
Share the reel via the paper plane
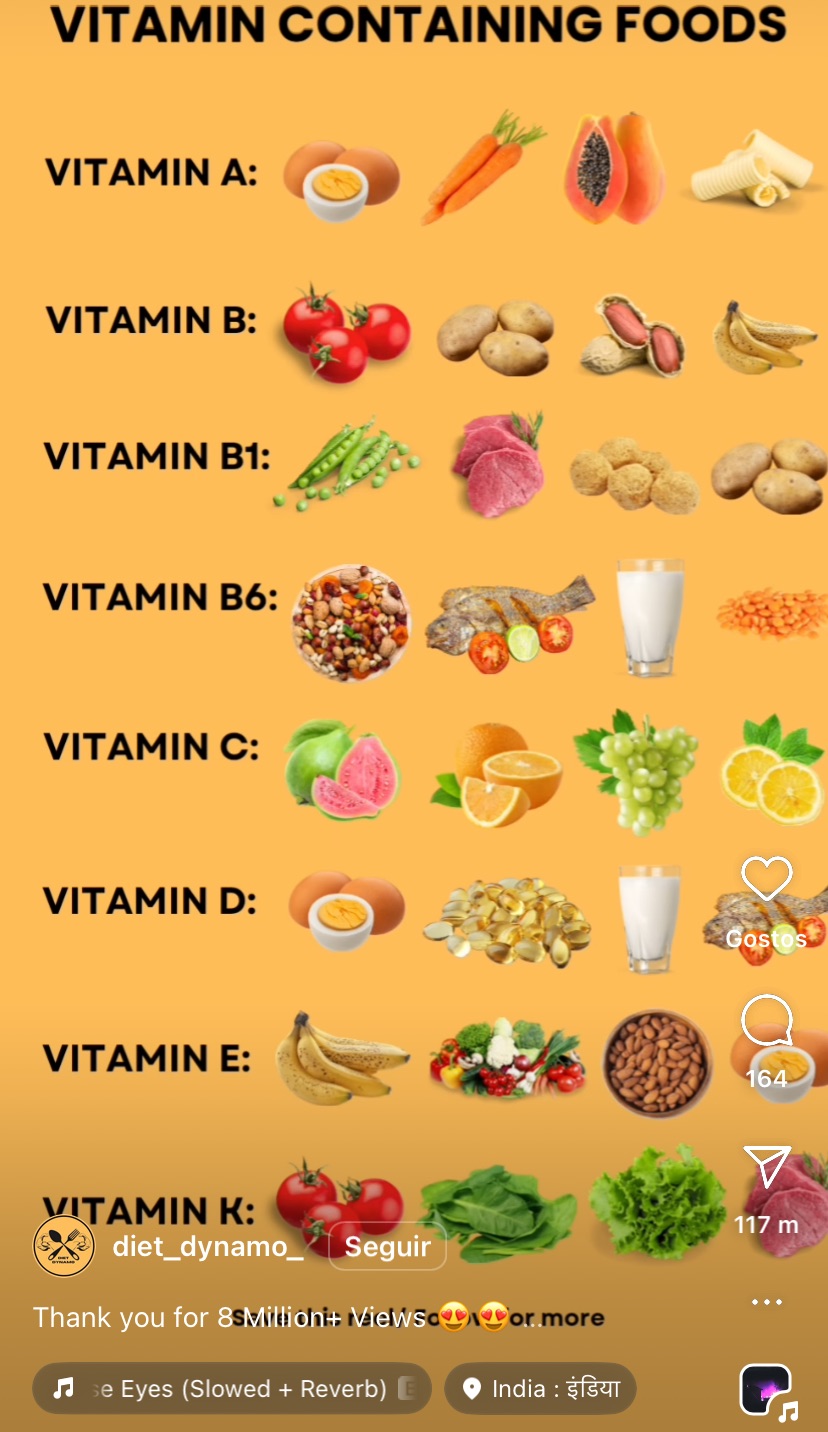coord(766,1167)
